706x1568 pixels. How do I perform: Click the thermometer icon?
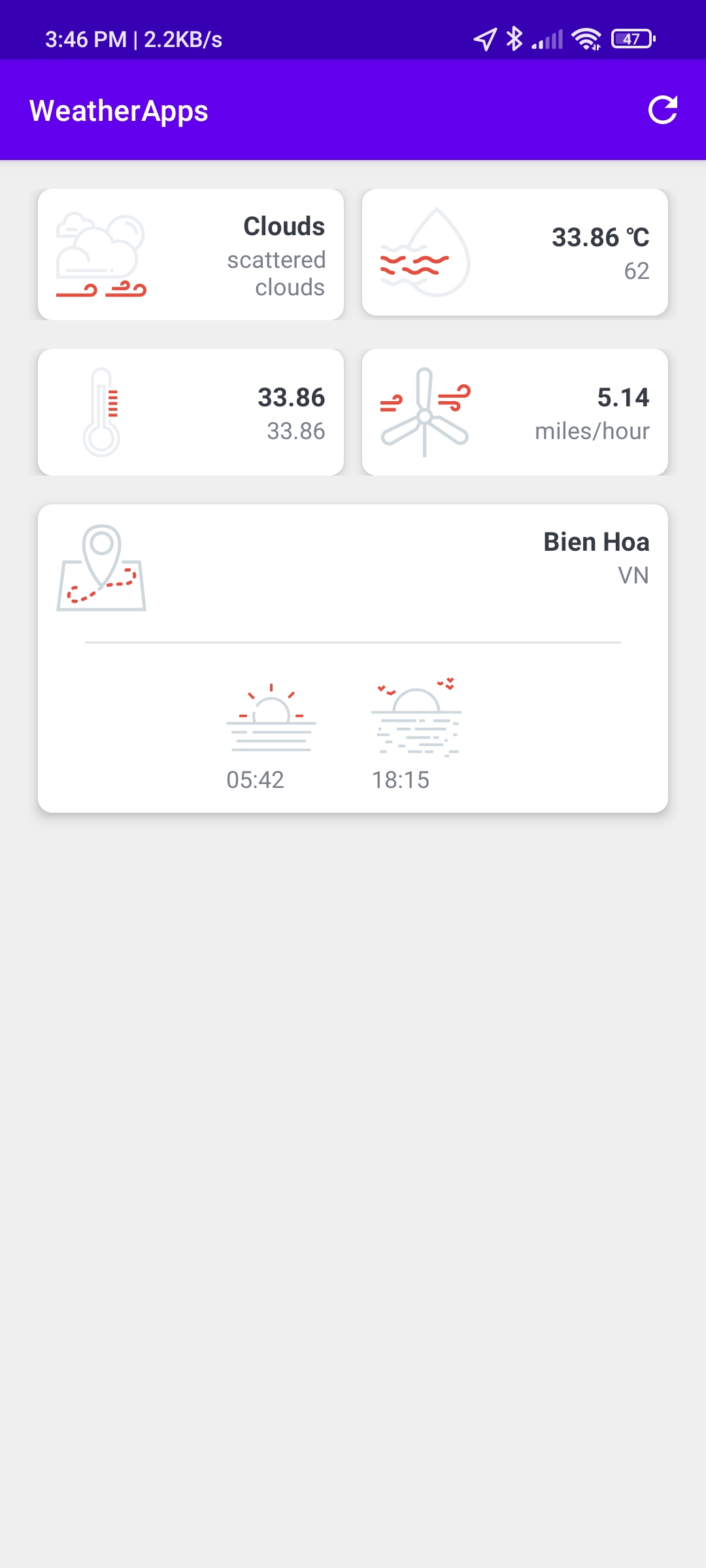click(x=101, y=412)
